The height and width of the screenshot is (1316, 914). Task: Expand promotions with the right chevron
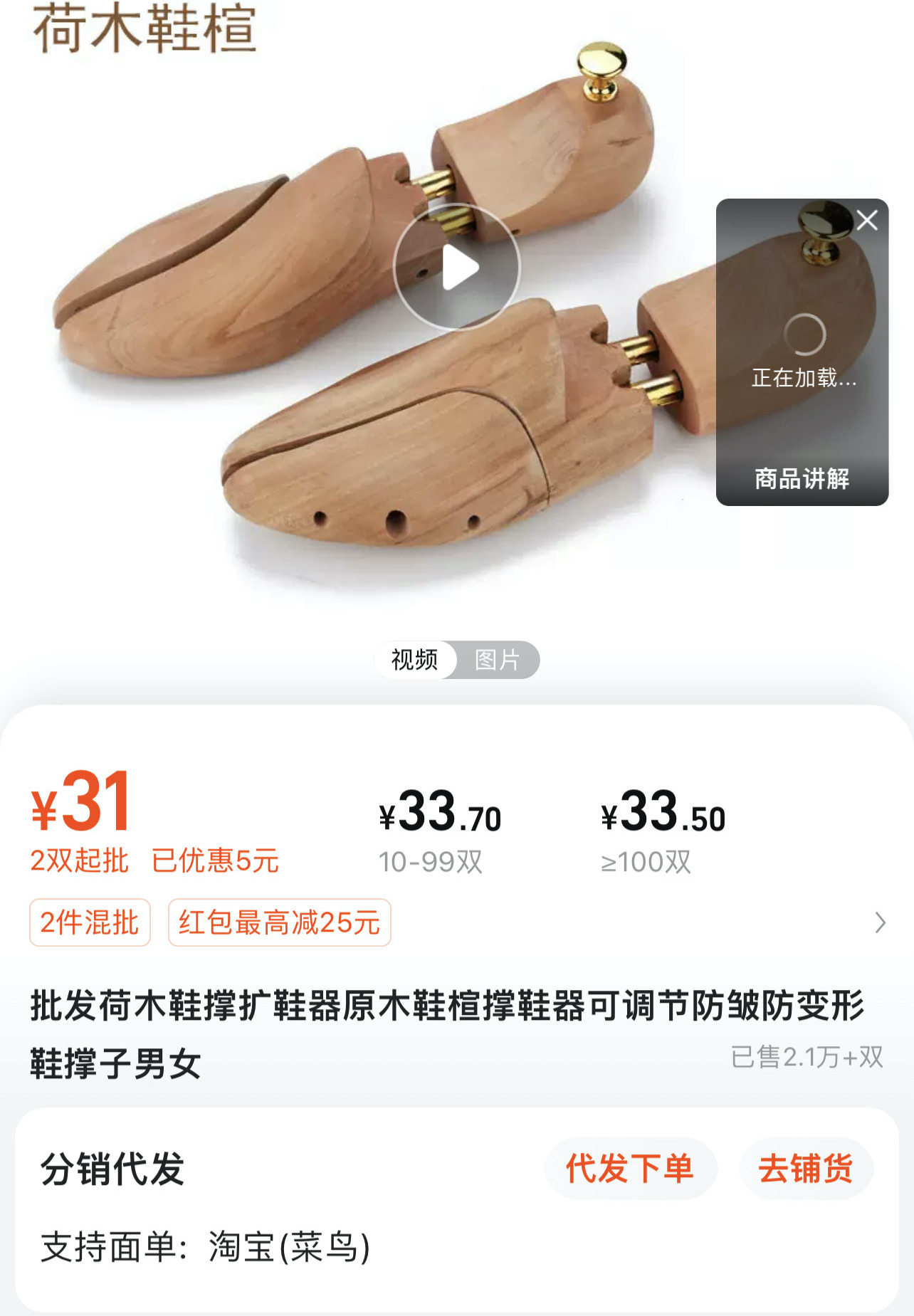(880, 922)
